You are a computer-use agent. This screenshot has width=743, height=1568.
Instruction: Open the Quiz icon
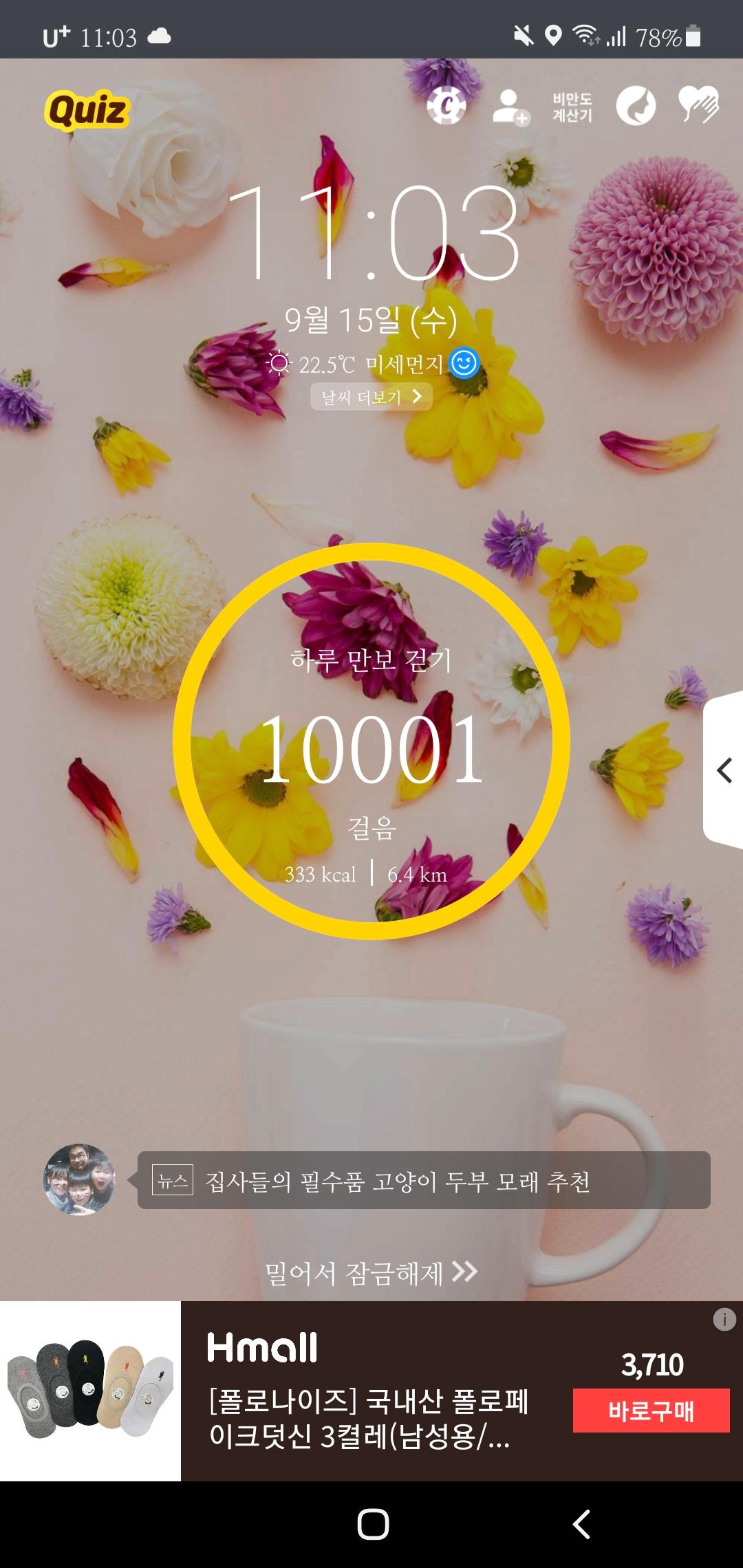pyautogui.click(x=87, y=110)
